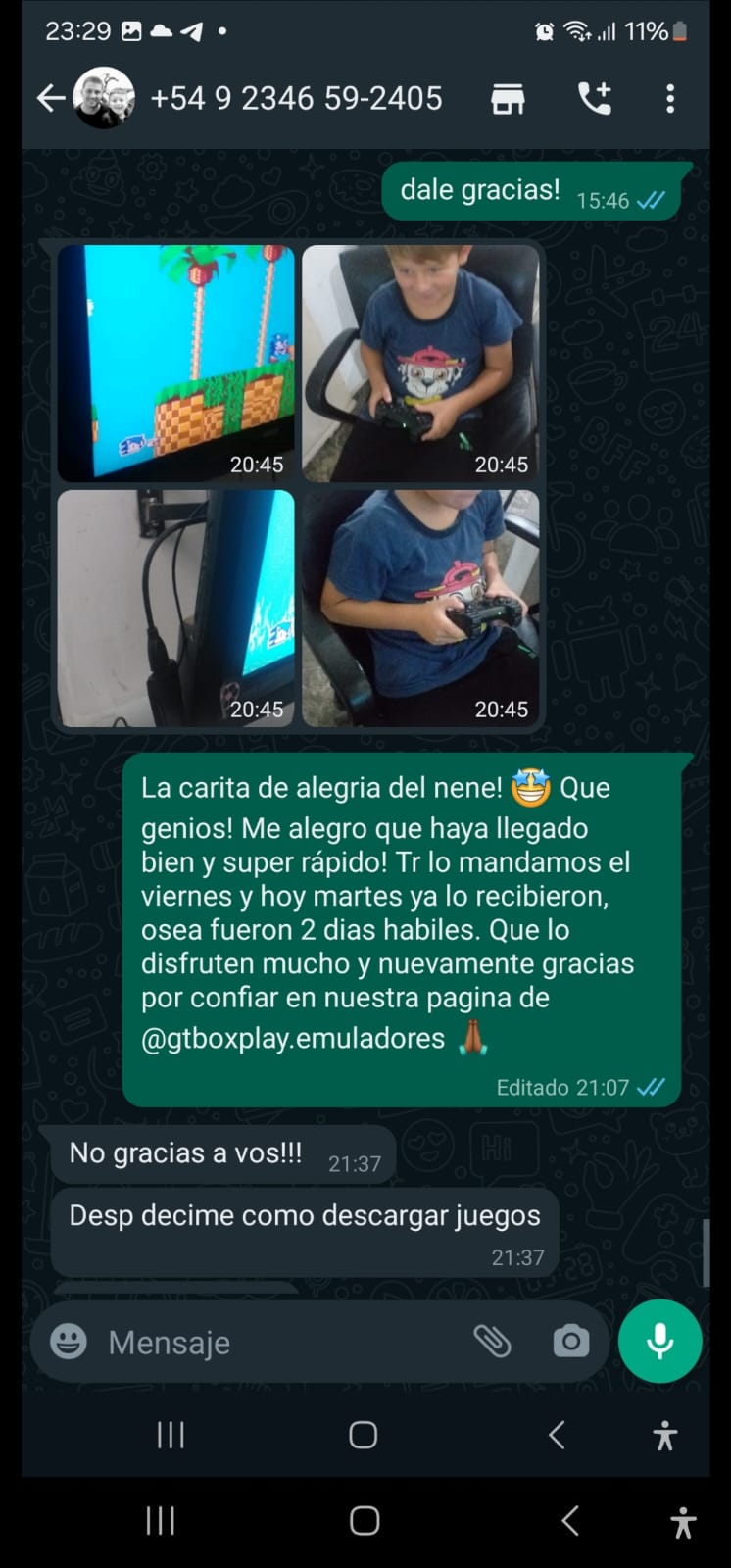Open the camera from the message bar
The image size is (731, 1568).
click(x=570, y=1341)
